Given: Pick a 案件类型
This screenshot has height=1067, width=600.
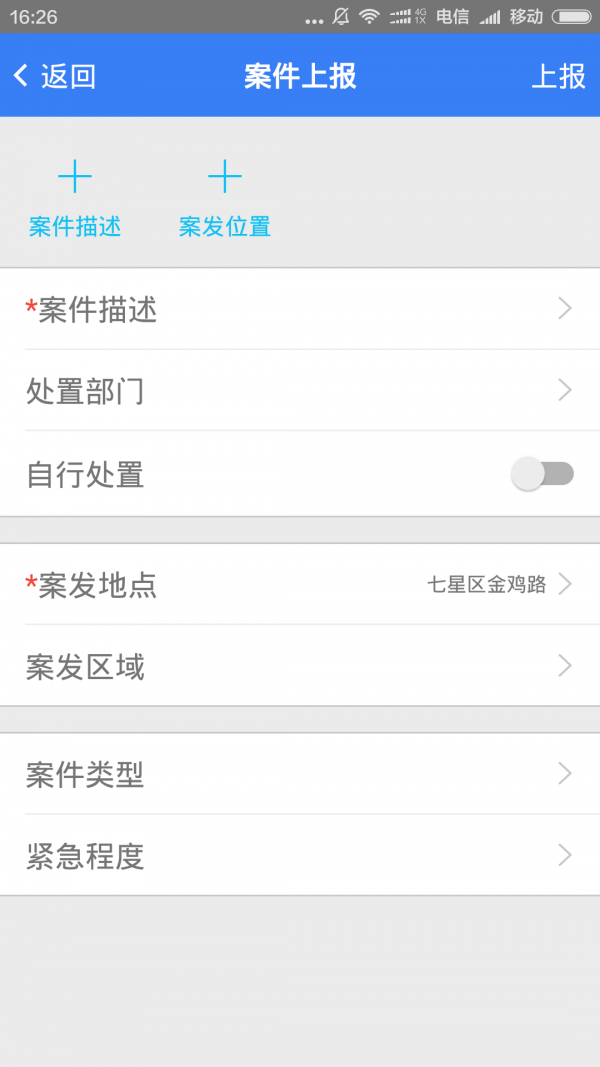Looking at the screenshot, I should click(300, 774).
